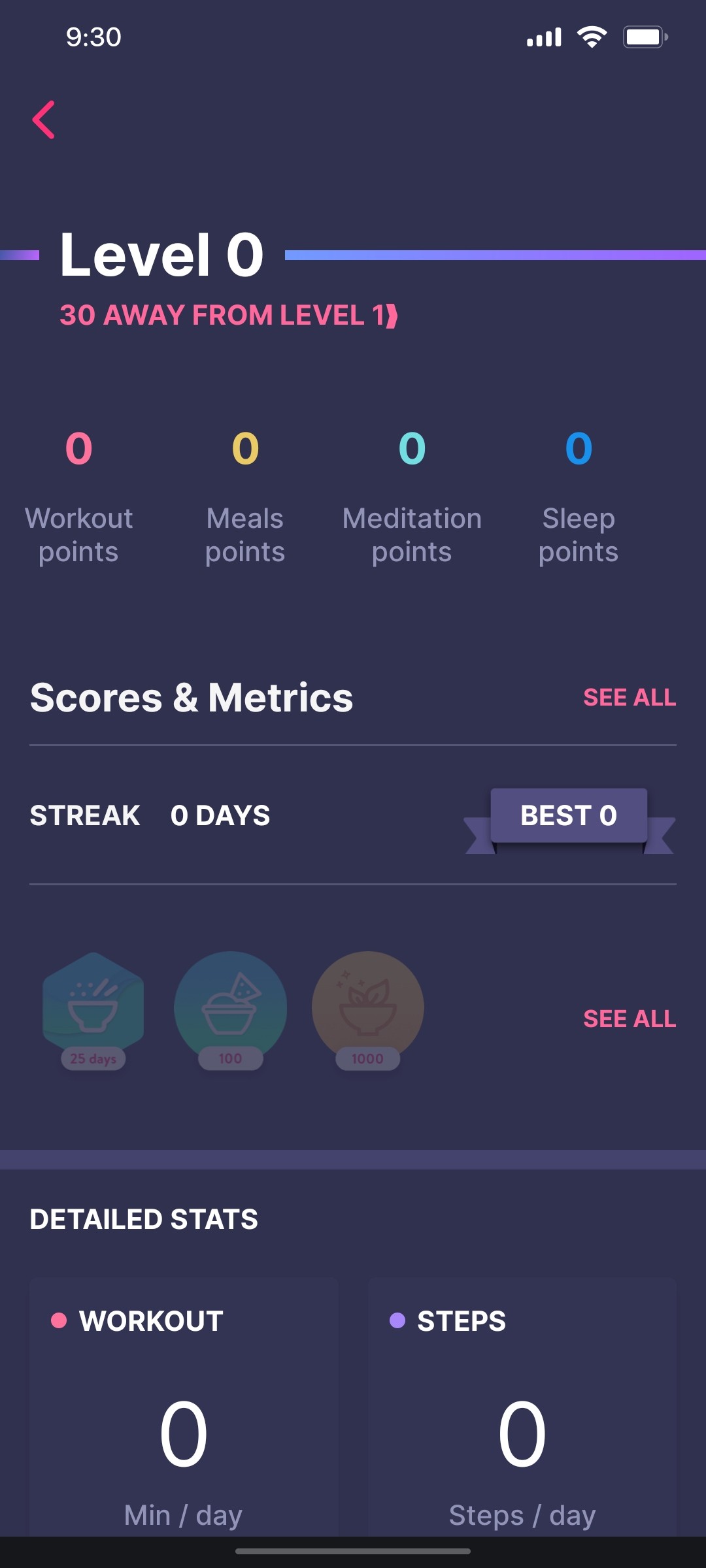Click the BEST 0 ribbon banner
Image resolution: width=706 pixels, height=1568 pixels.
(x=568, y=817)
